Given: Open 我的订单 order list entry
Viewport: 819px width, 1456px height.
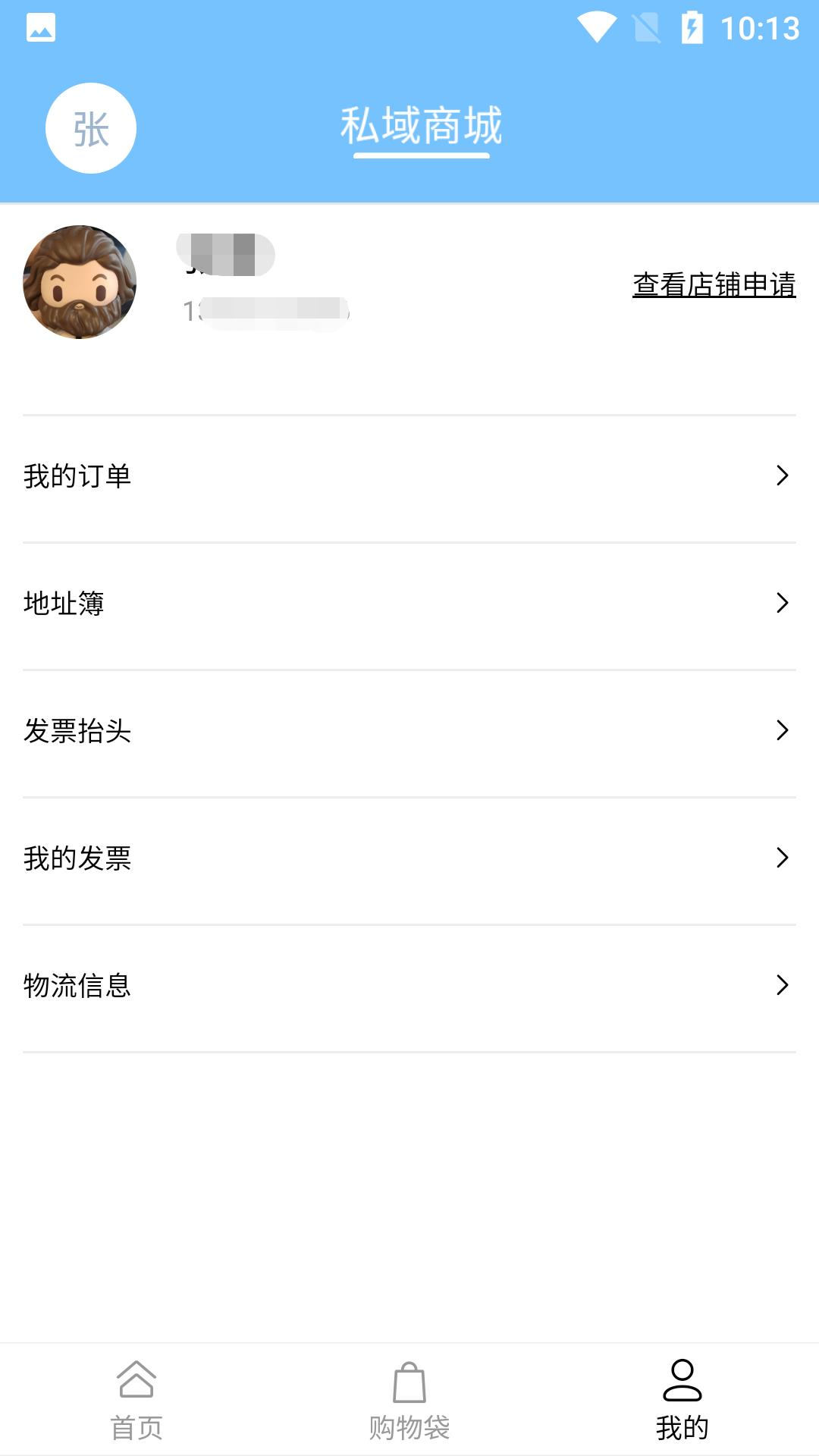Looking at the screenshot, I should 76,477.
